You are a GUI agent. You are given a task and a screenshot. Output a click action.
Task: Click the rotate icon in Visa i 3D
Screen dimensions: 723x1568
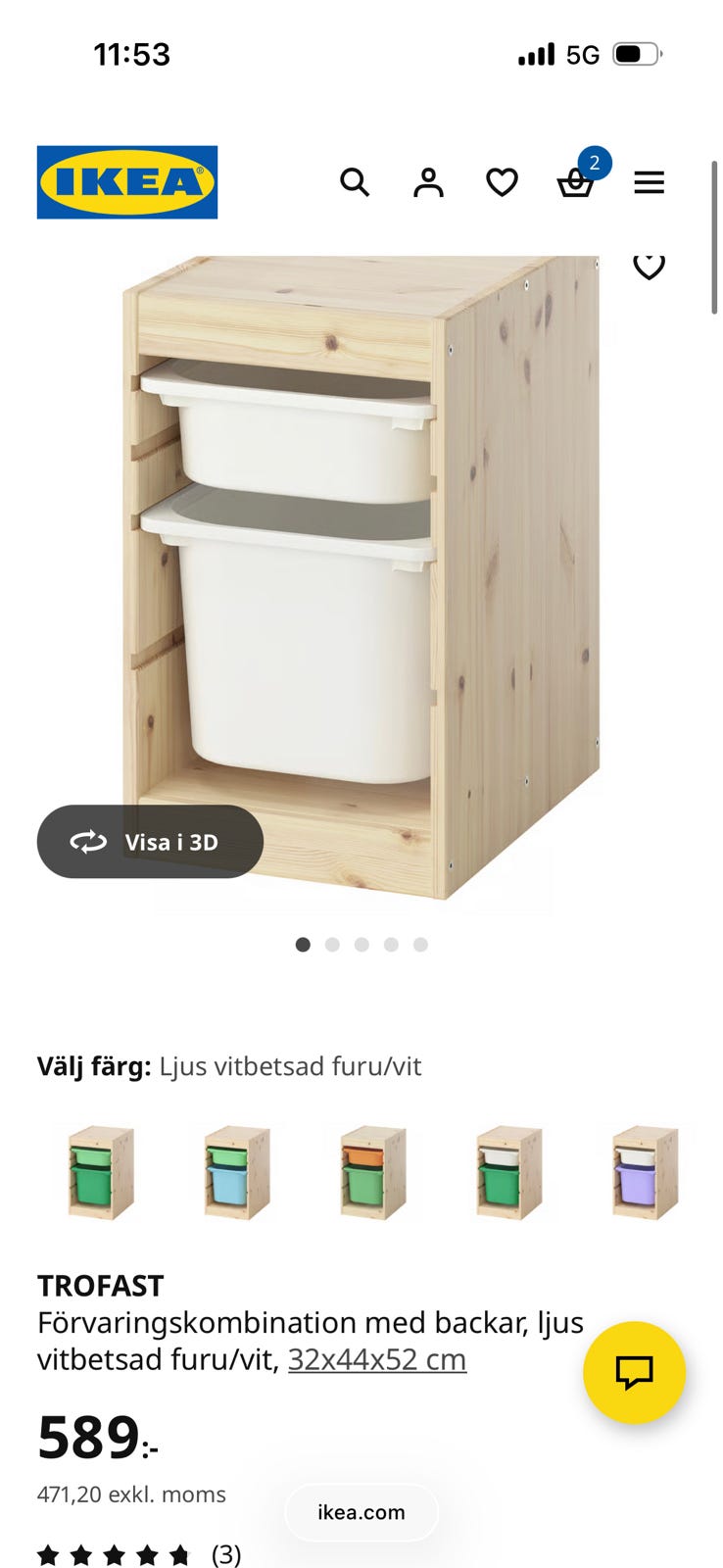pos(88,842)
